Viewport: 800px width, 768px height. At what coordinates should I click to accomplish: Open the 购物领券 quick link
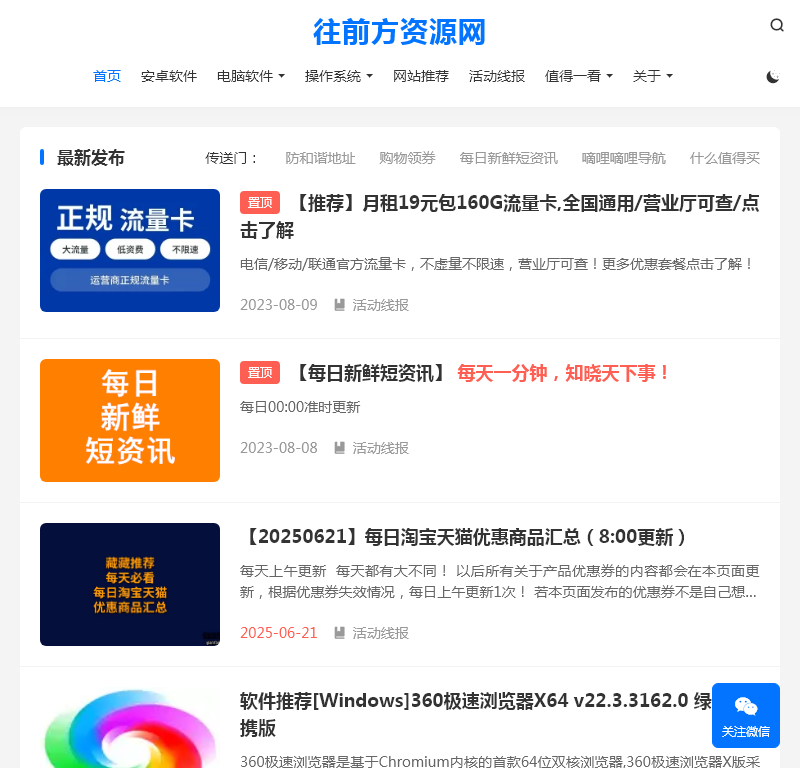pos(407,158)
